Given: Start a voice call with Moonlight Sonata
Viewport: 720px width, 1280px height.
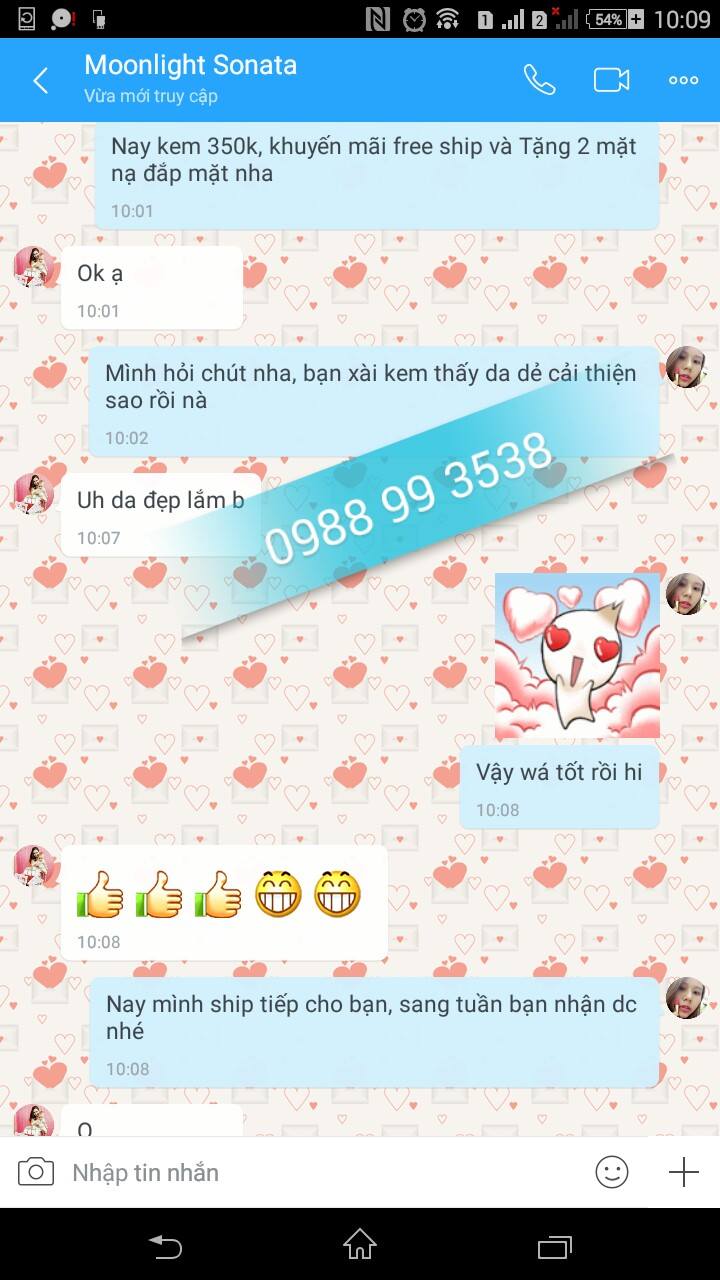Looking at the screenshot, I should (539, 80).
